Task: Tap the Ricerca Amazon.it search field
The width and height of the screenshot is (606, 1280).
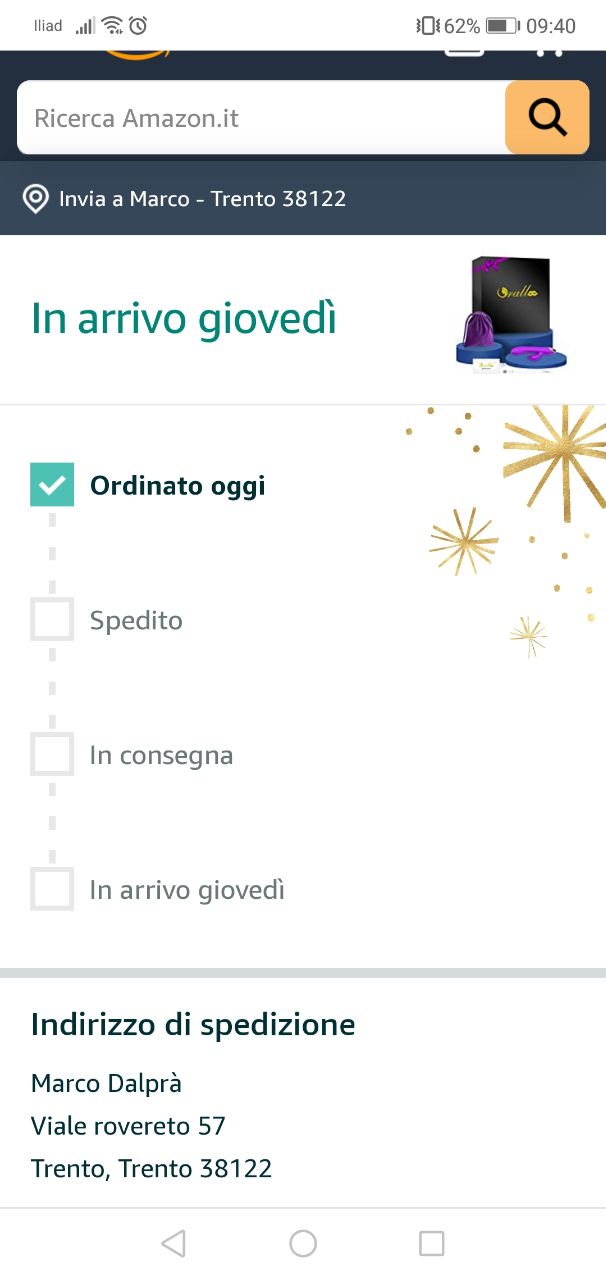Action: [260, 118]
